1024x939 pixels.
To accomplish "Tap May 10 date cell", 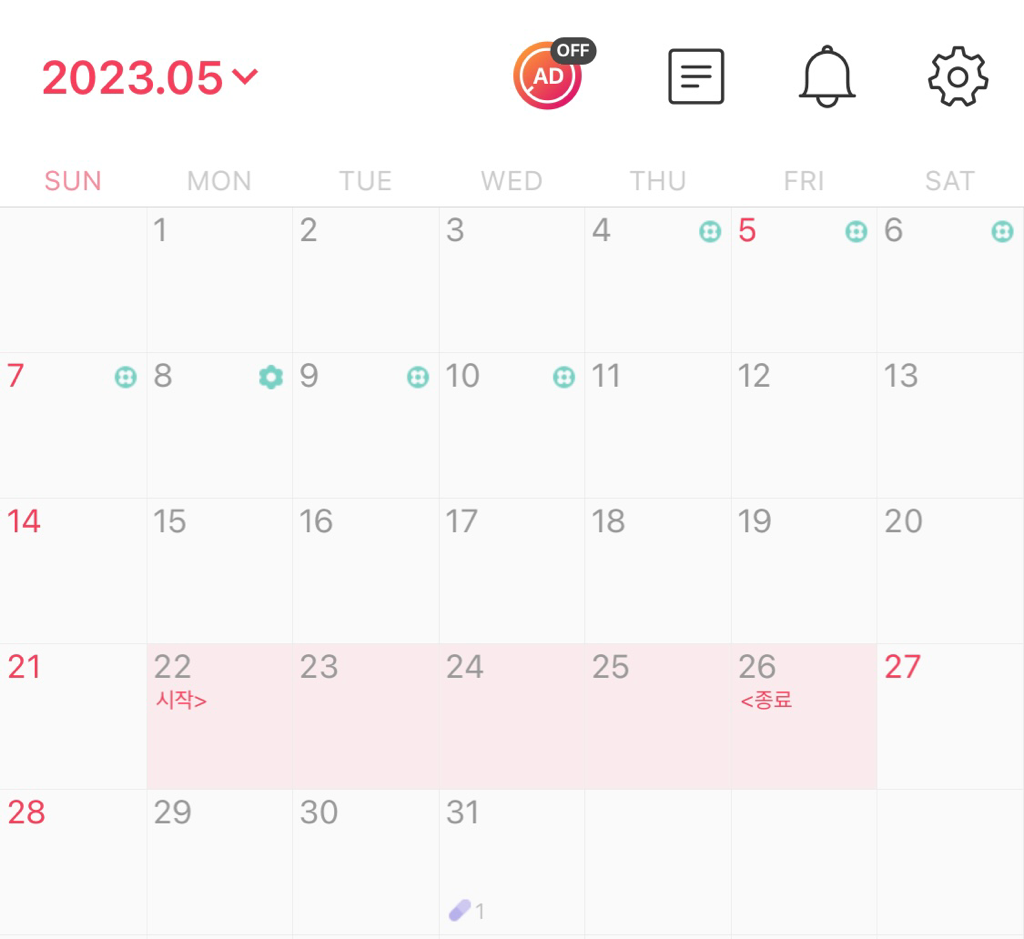I will click(511, 425).
